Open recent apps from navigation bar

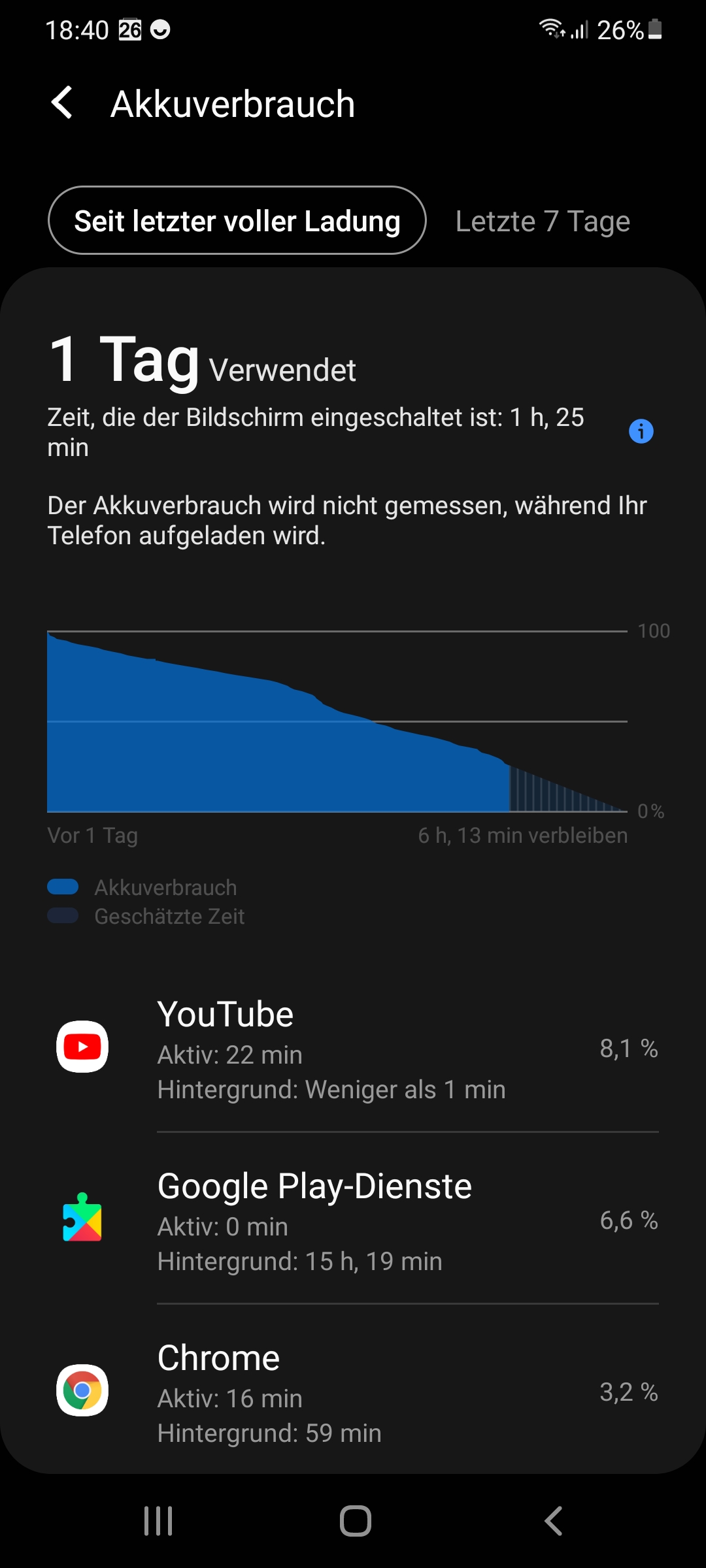(x=158, y=1521)
